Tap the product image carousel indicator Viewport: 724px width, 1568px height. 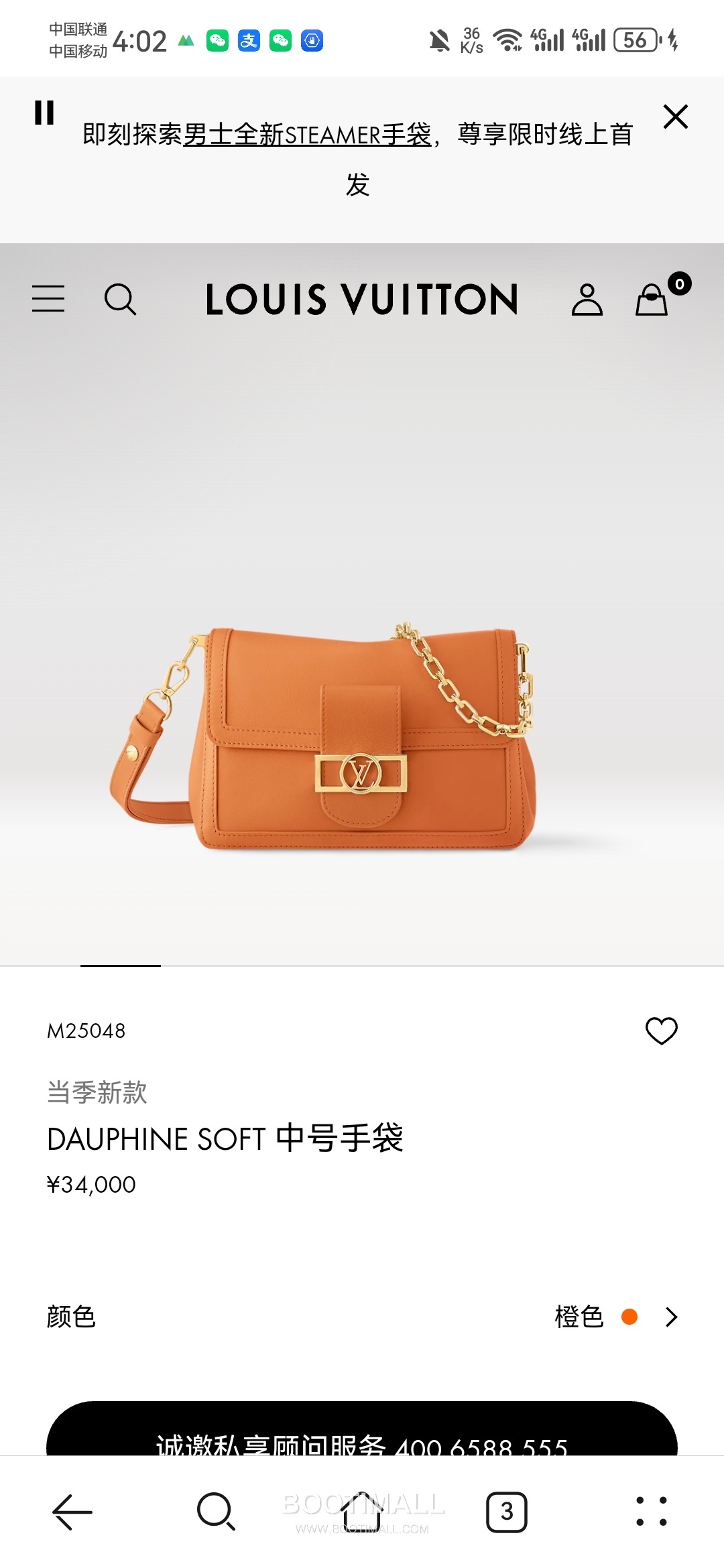click(119, 966)
